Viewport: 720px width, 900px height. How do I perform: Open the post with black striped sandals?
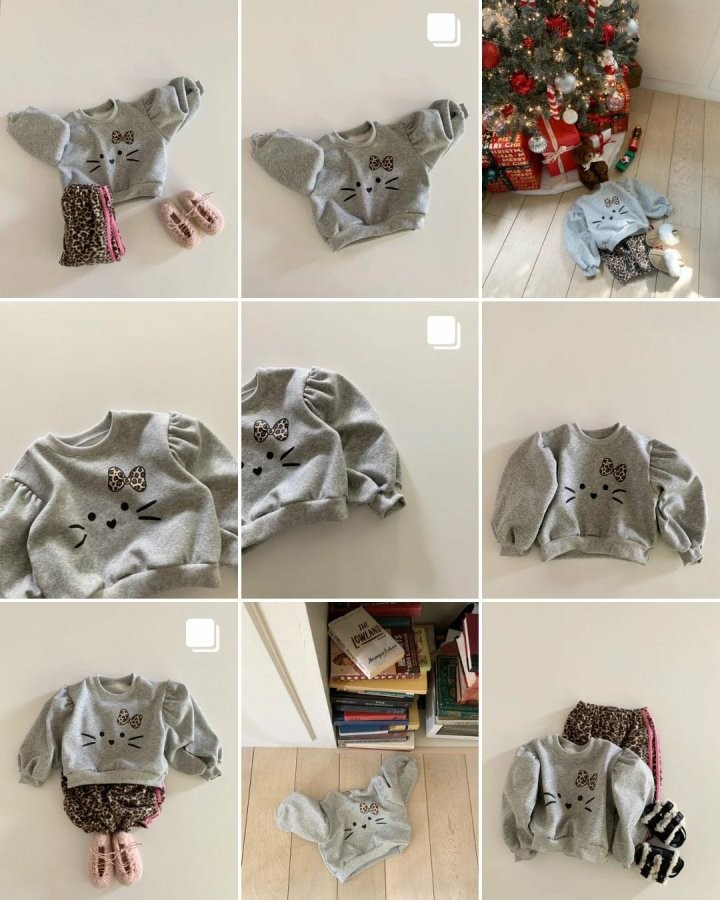pos(600,750)
